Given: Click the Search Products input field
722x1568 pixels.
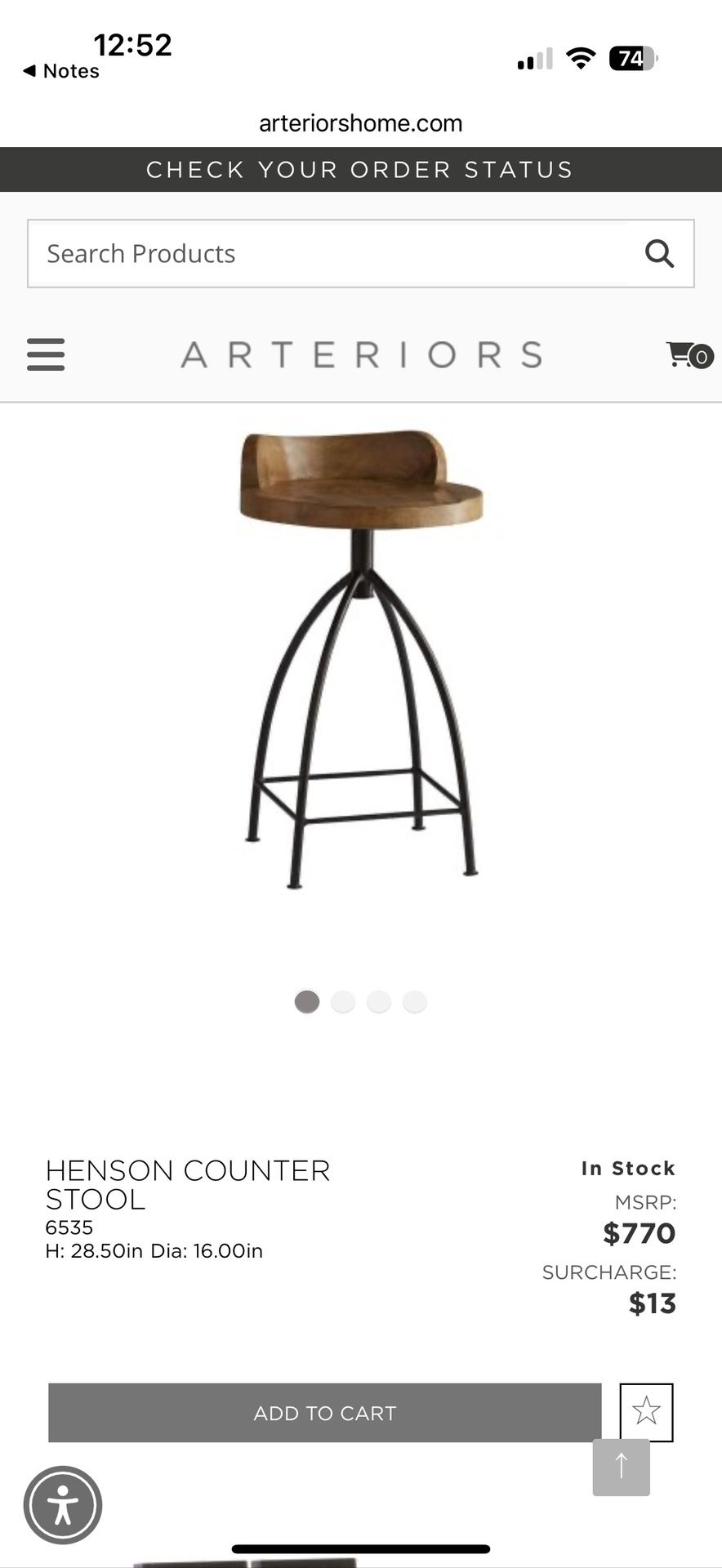Looking at the screenshot, I should point(327,253).
